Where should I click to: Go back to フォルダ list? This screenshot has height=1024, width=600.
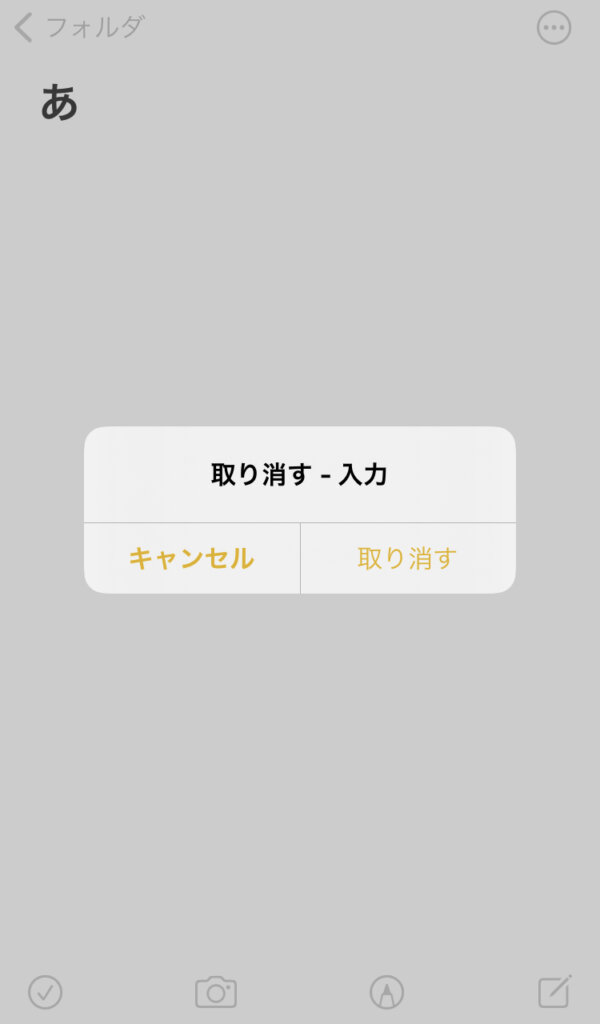[80, 27]
